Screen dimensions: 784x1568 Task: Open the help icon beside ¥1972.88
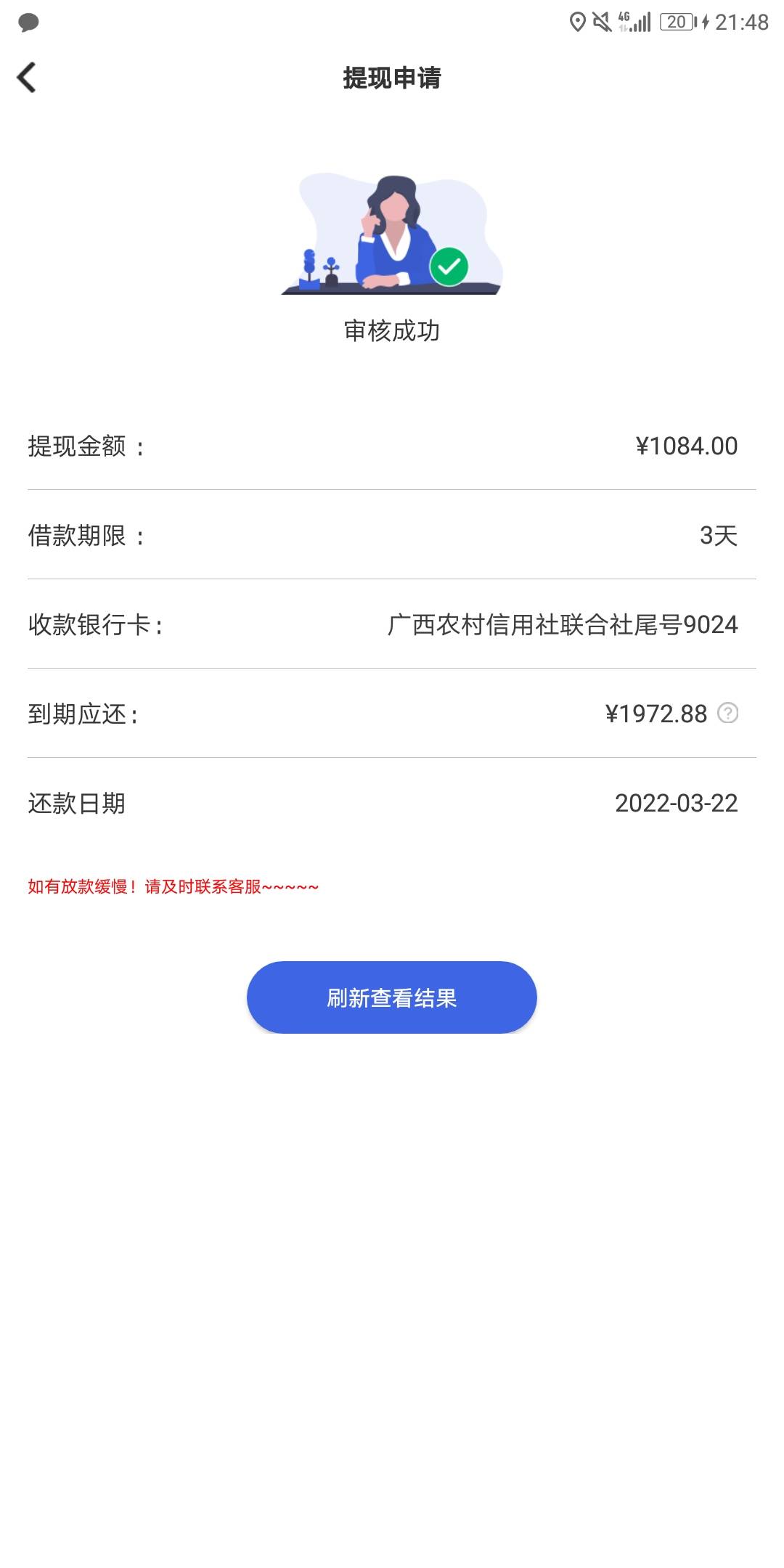[727, 714]
